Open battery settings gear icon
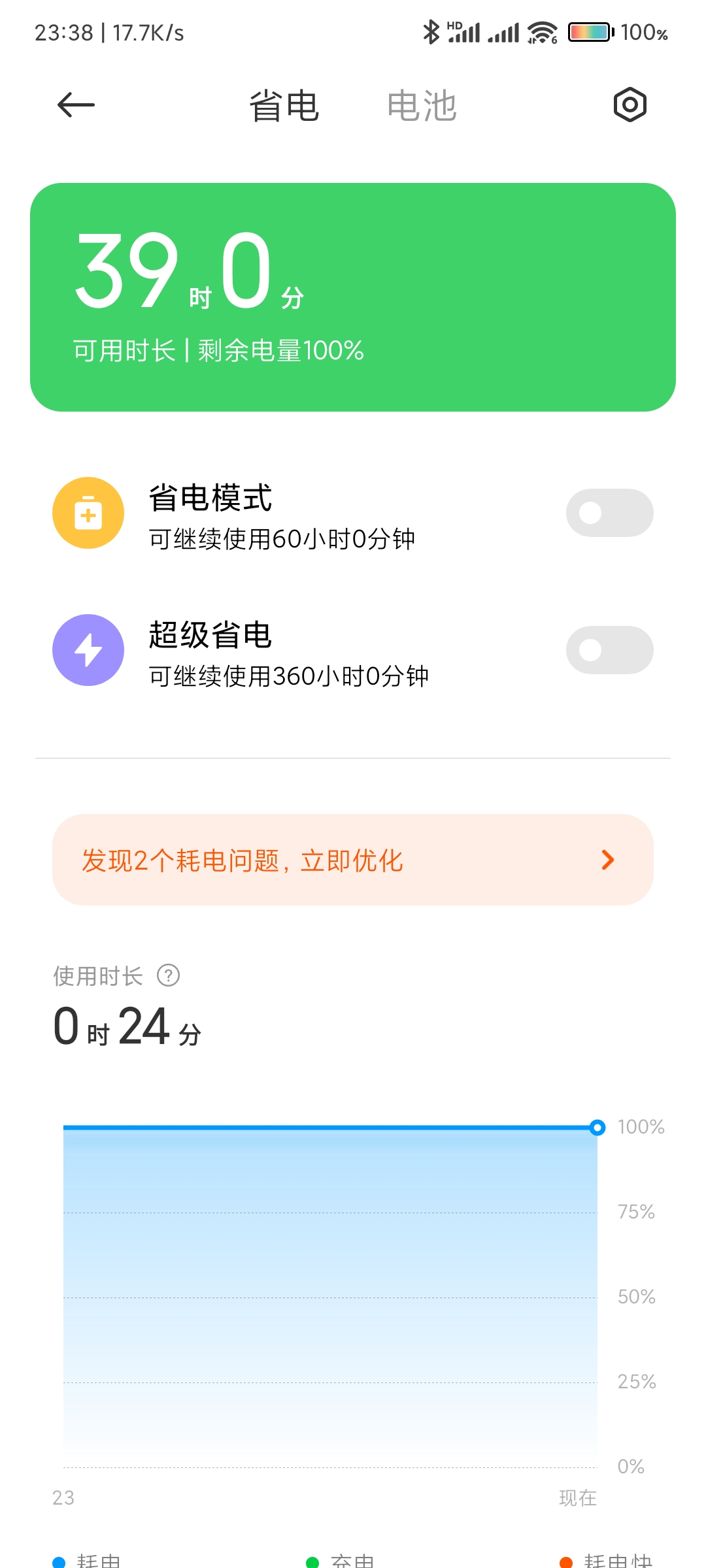 (630, 105)
